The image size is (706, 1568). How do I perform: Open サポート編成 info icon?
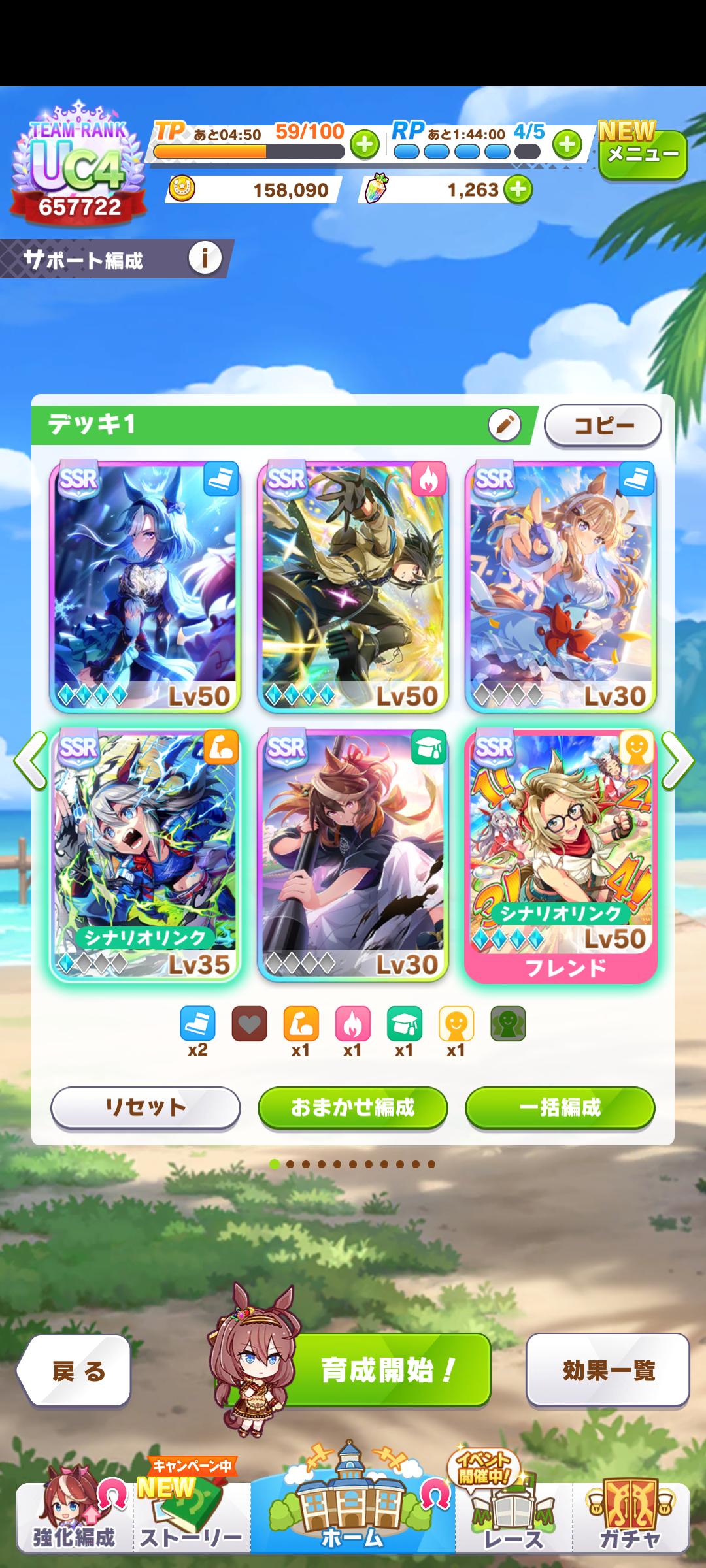(x=204, y=259)
